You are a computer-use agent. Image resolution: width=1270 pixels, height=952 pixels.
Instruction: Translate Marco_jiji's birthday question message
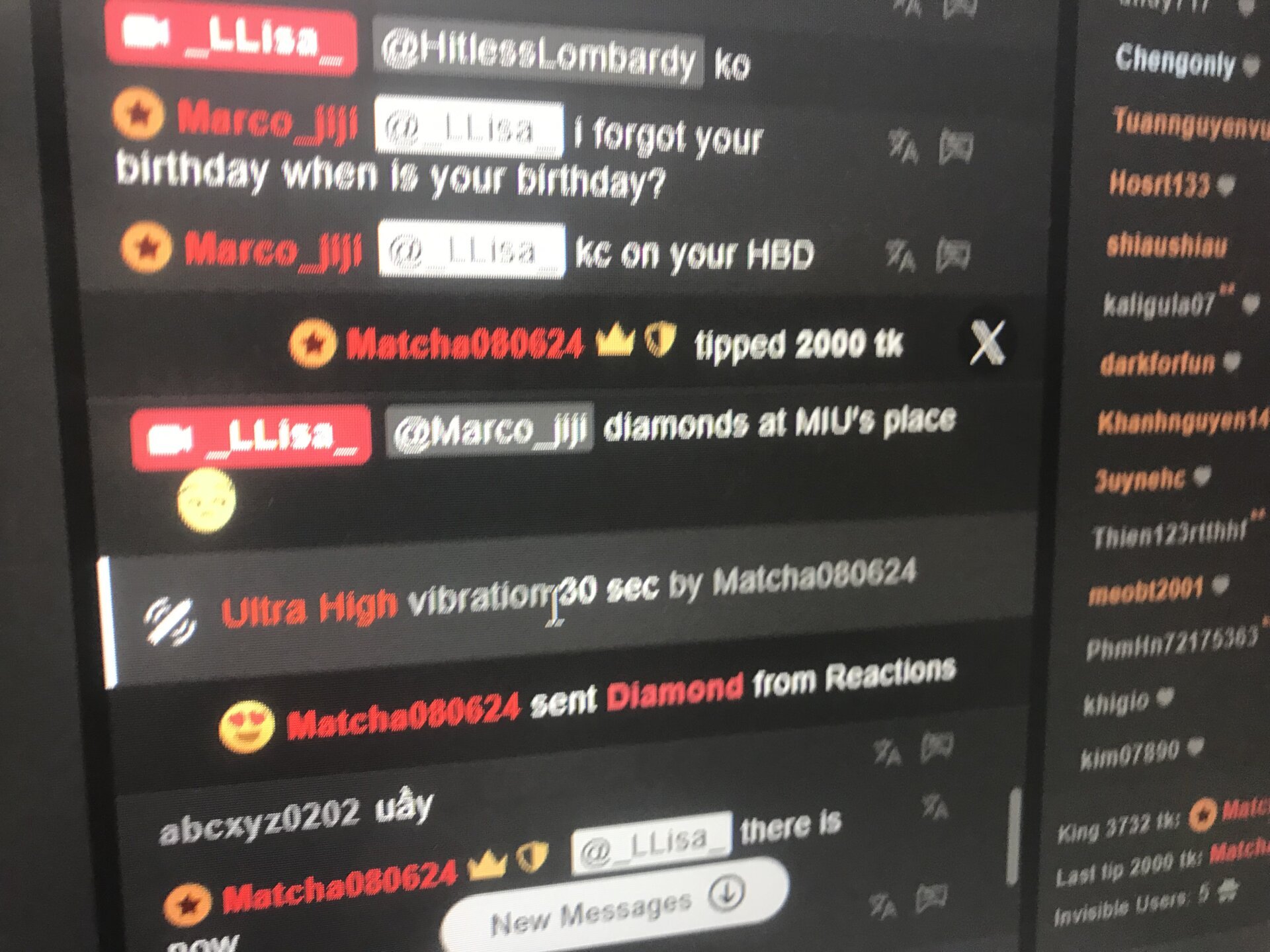coord(902,147)
